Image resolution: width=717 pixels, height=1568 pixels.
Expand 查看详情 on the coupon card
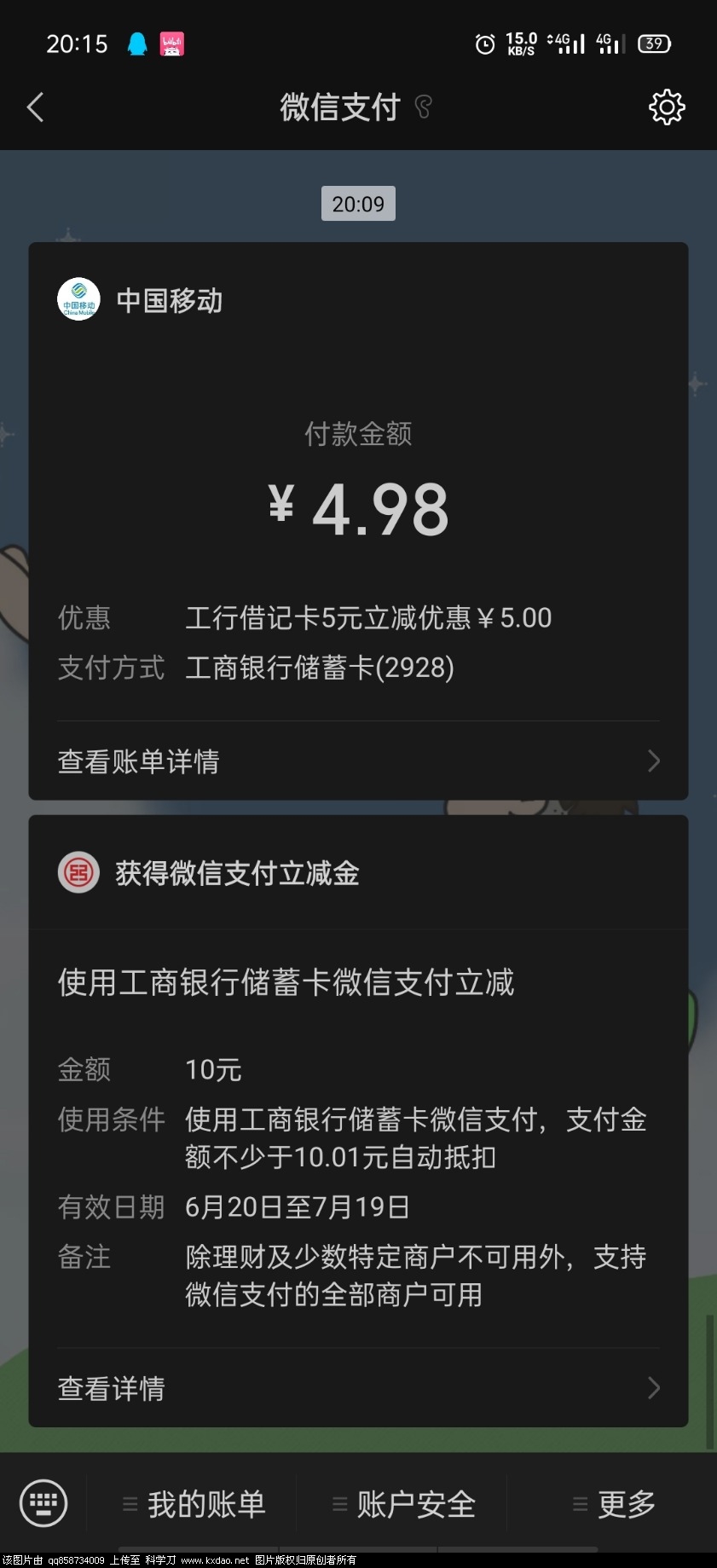pyautogui.click(x=111, y=1388)
